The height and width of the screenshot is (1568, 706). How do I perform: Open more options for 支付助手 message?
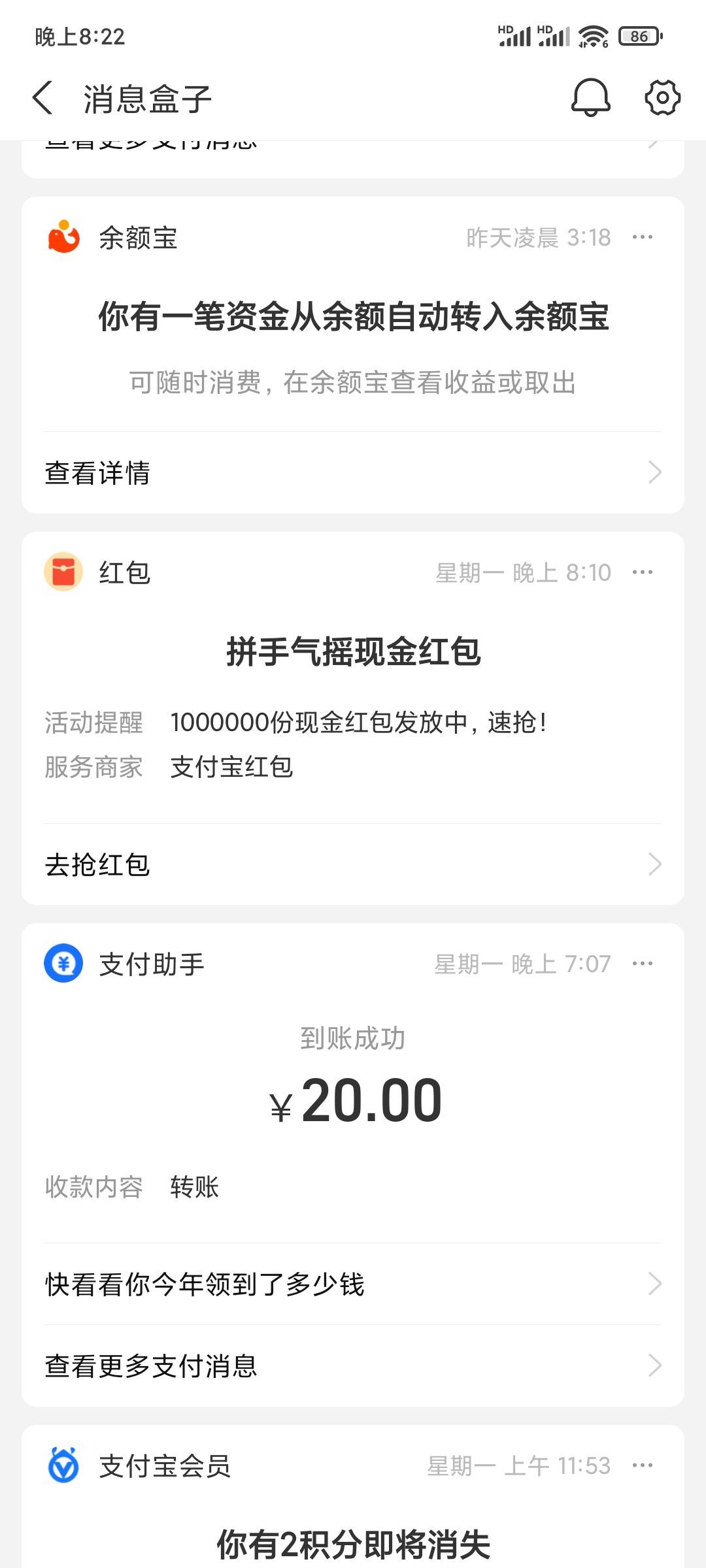click(643, 964)
